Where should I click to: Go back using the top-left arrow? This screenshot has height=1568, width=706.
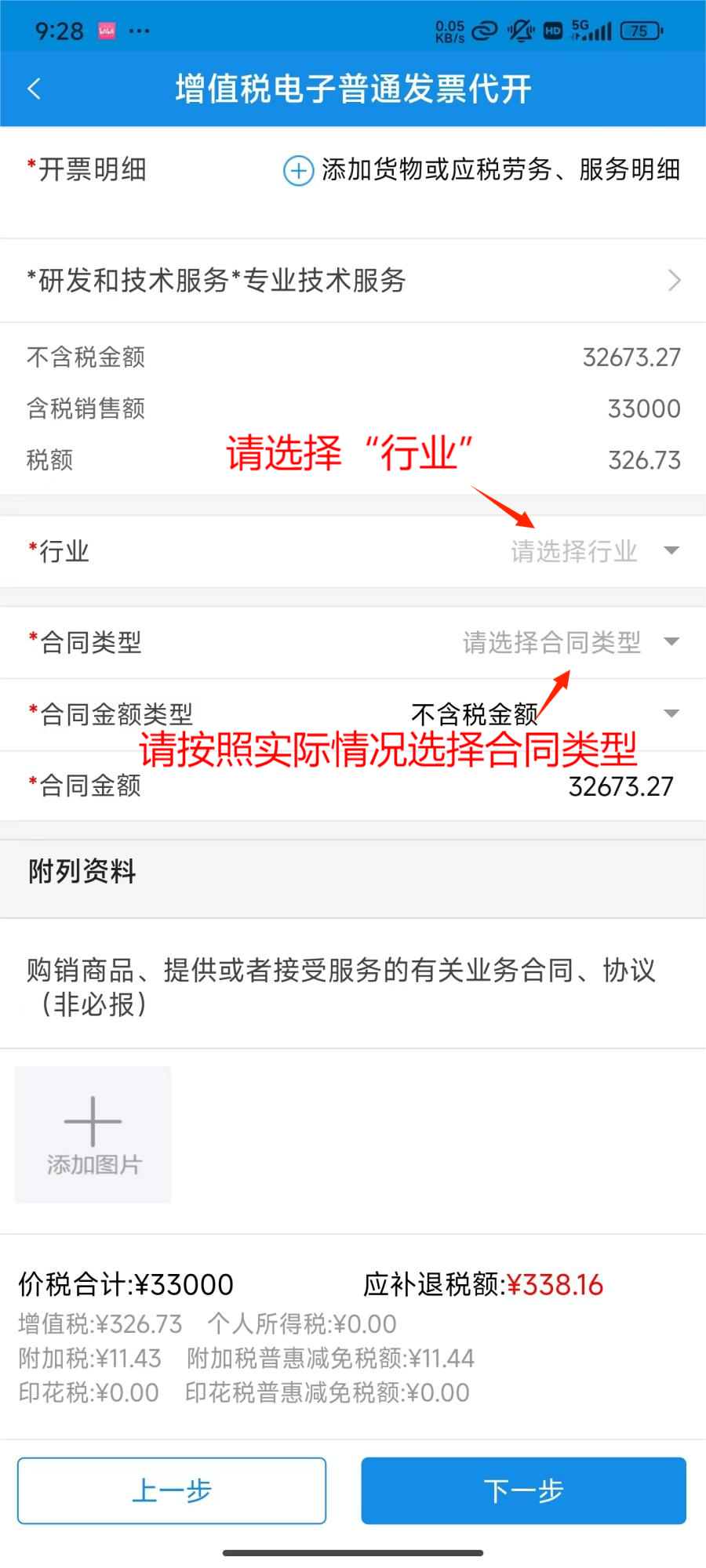(x=34, y=89)
